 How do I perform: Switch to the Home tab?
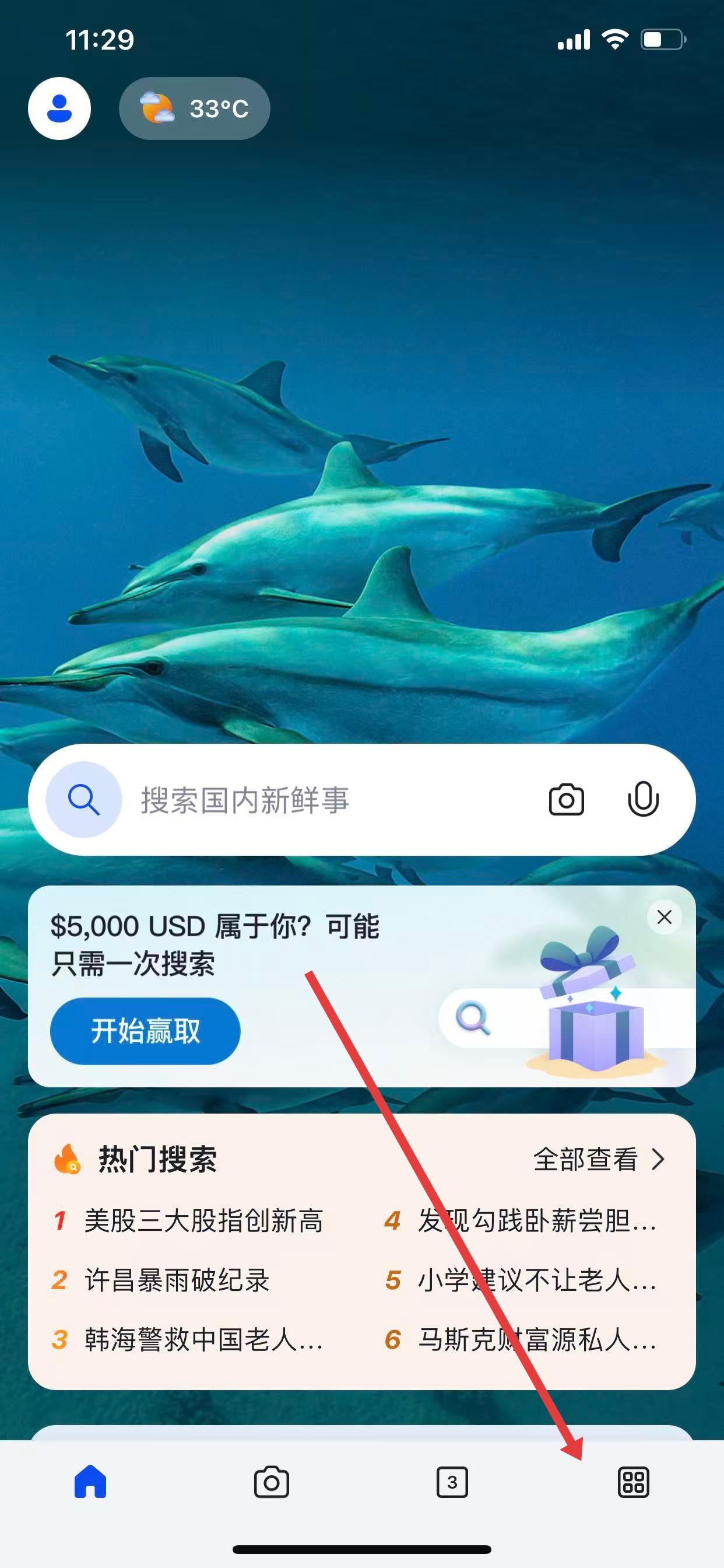pyautogui.click(x=90, y=1482)
